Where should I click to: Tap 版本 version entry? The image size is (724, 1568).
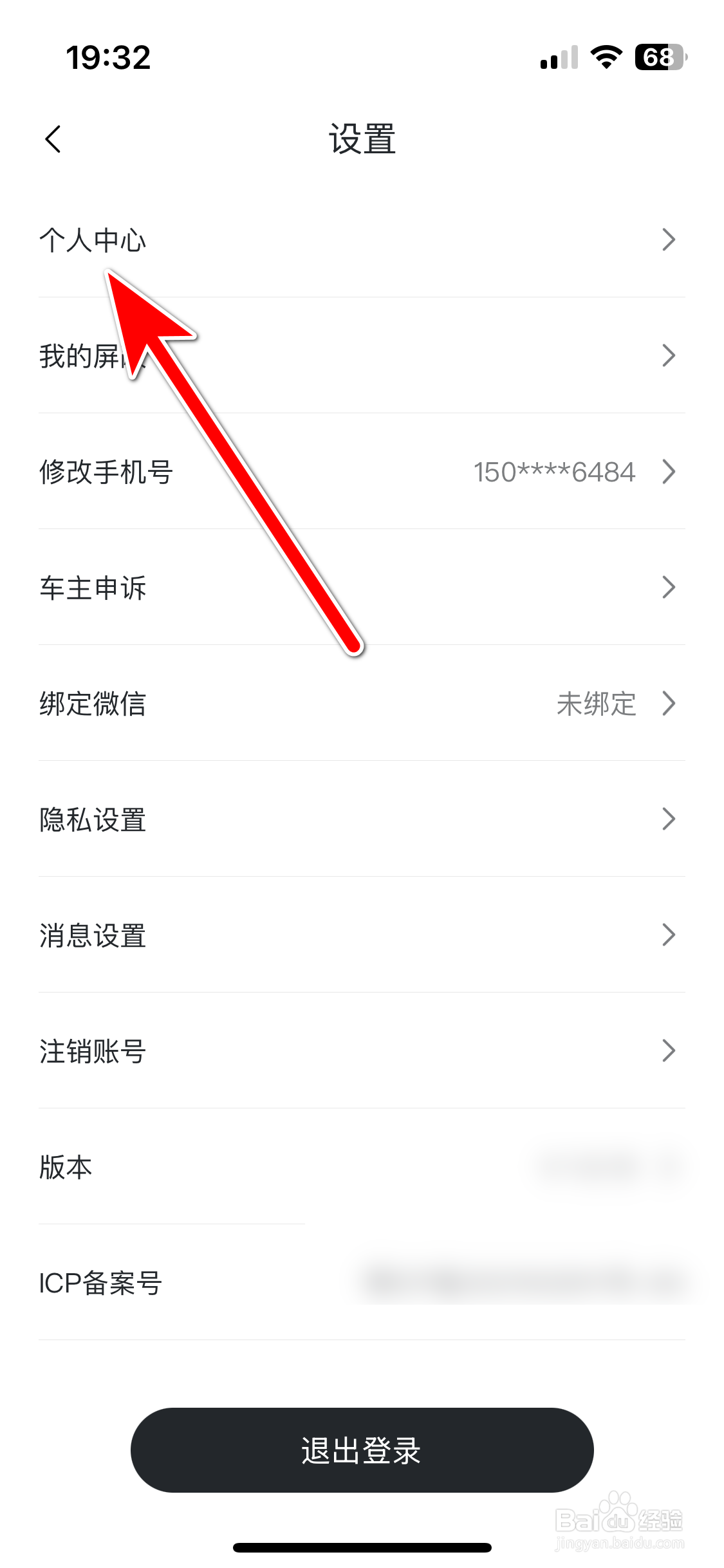click(x=64, y=1168)
